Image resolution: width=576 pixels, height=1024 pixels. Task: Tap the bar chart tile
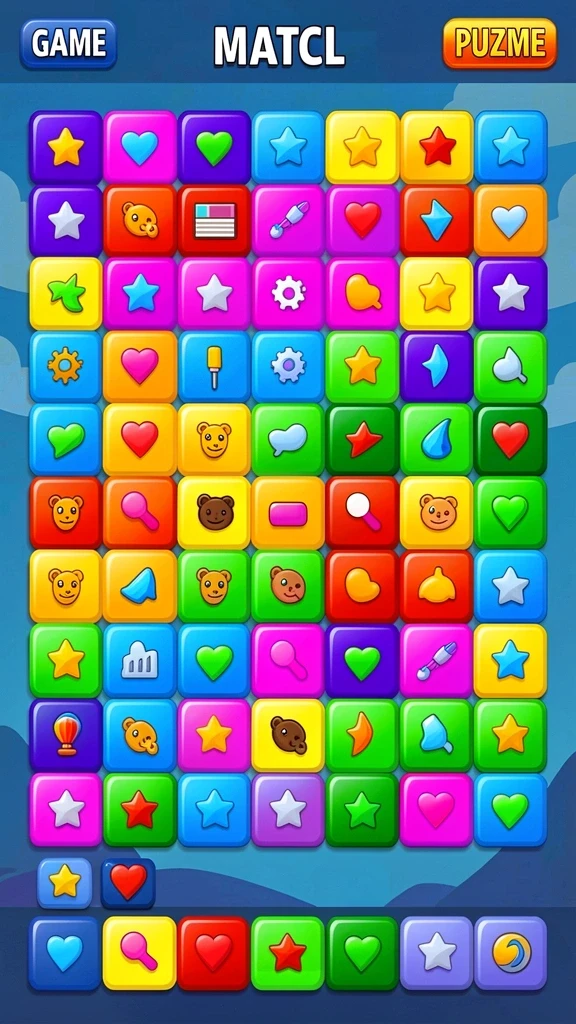point(140,660)
